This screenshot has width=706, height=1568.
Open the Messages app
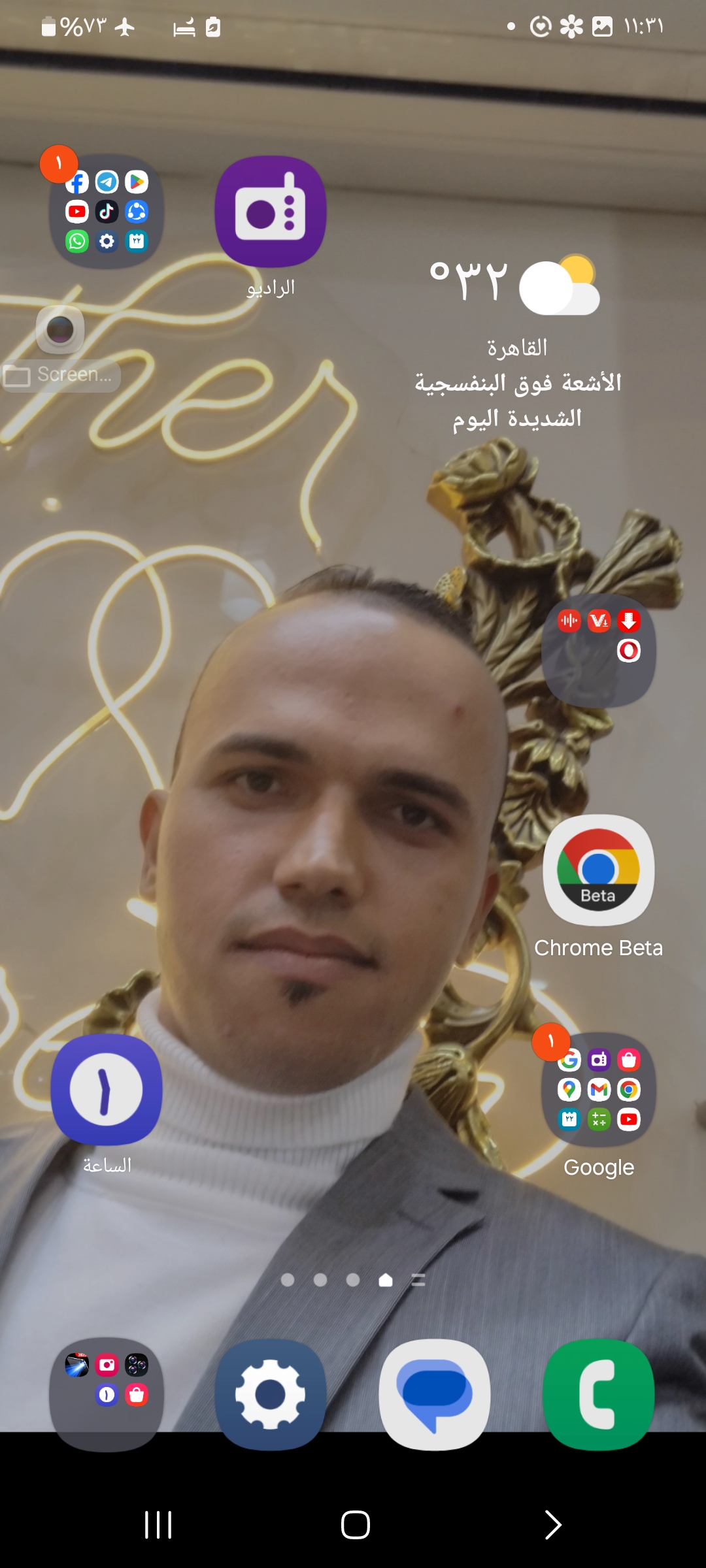(434, 1394)
